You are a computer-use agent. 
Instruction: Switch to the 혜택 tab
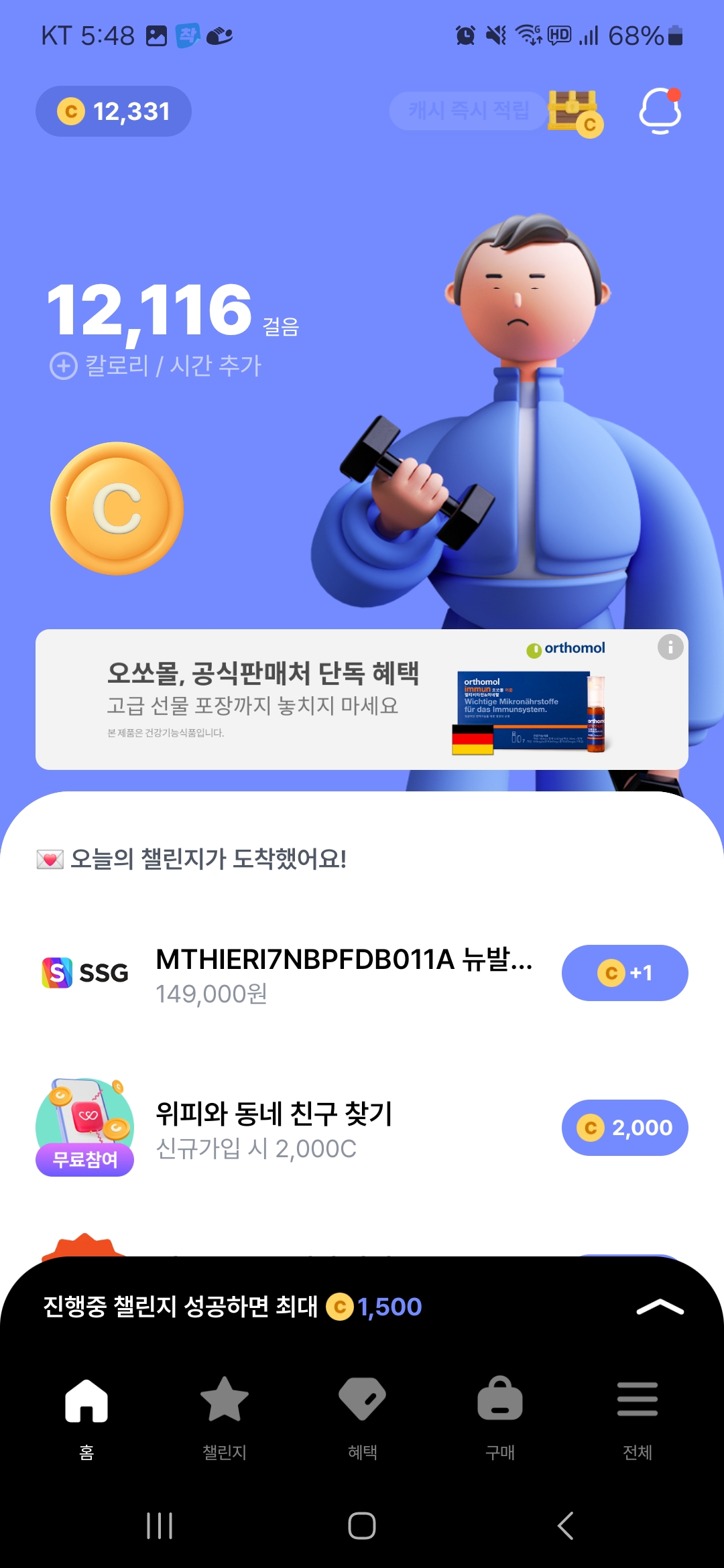click(x=362, y=1415)
